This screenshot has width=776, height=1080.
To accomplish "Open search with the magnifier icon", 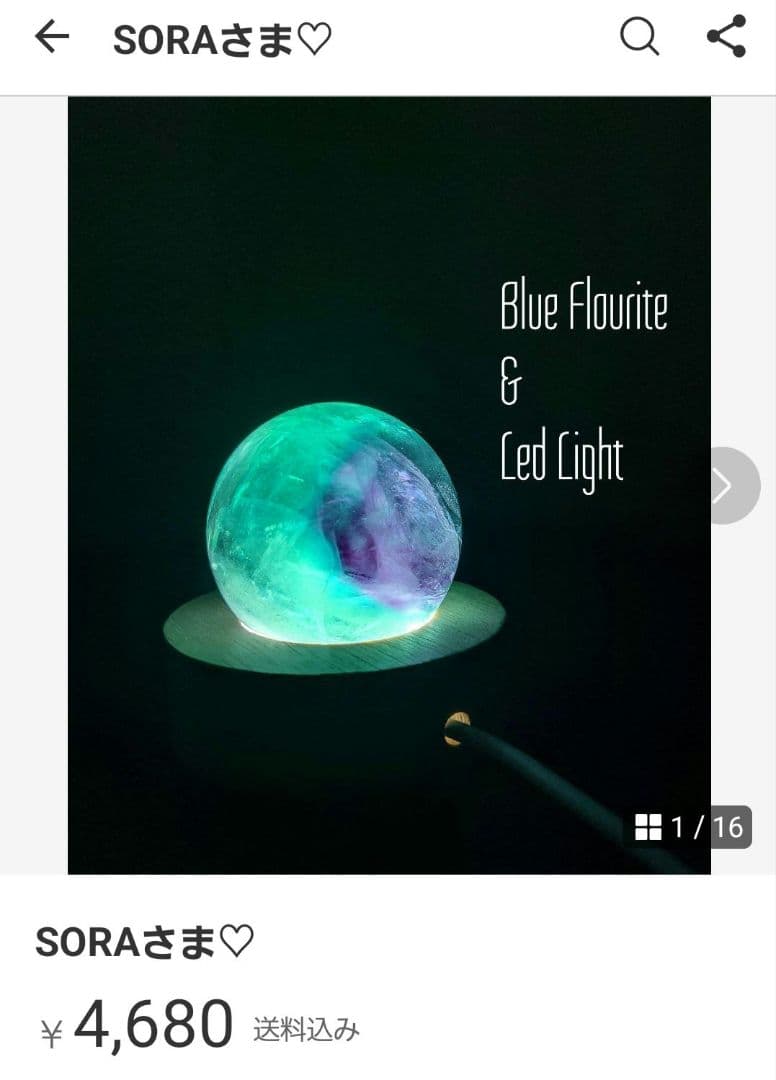I will [639, 38].
